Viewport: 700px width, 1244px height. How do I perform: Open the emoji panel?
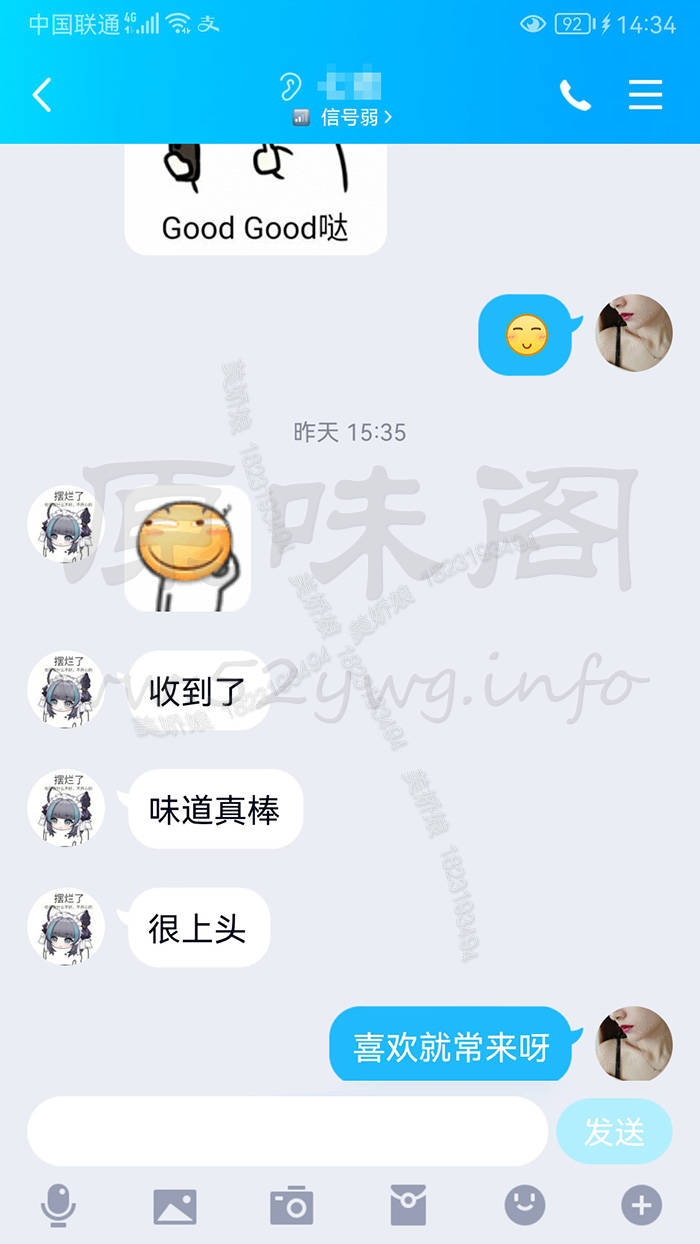click(525, 1205)
